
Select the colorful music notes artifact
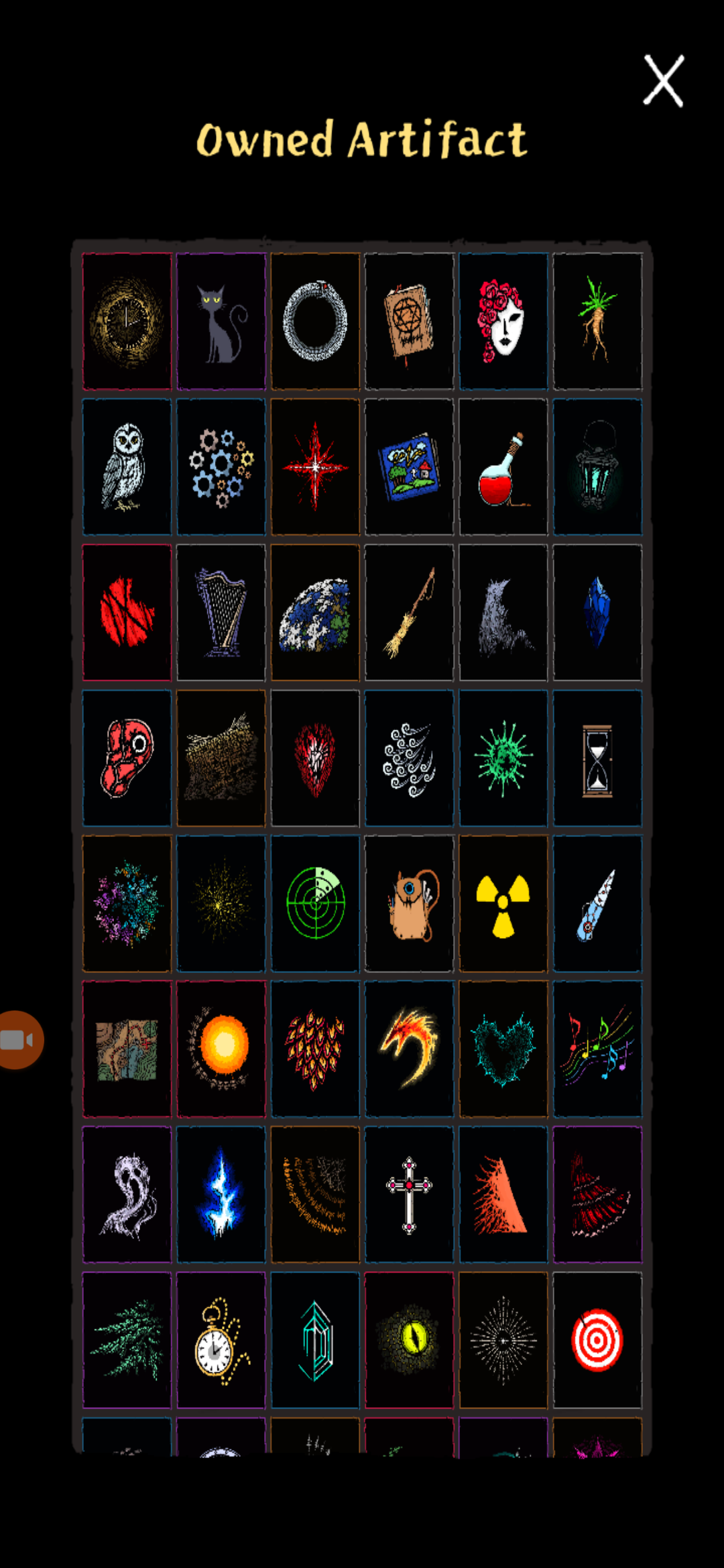(597, 1049)
